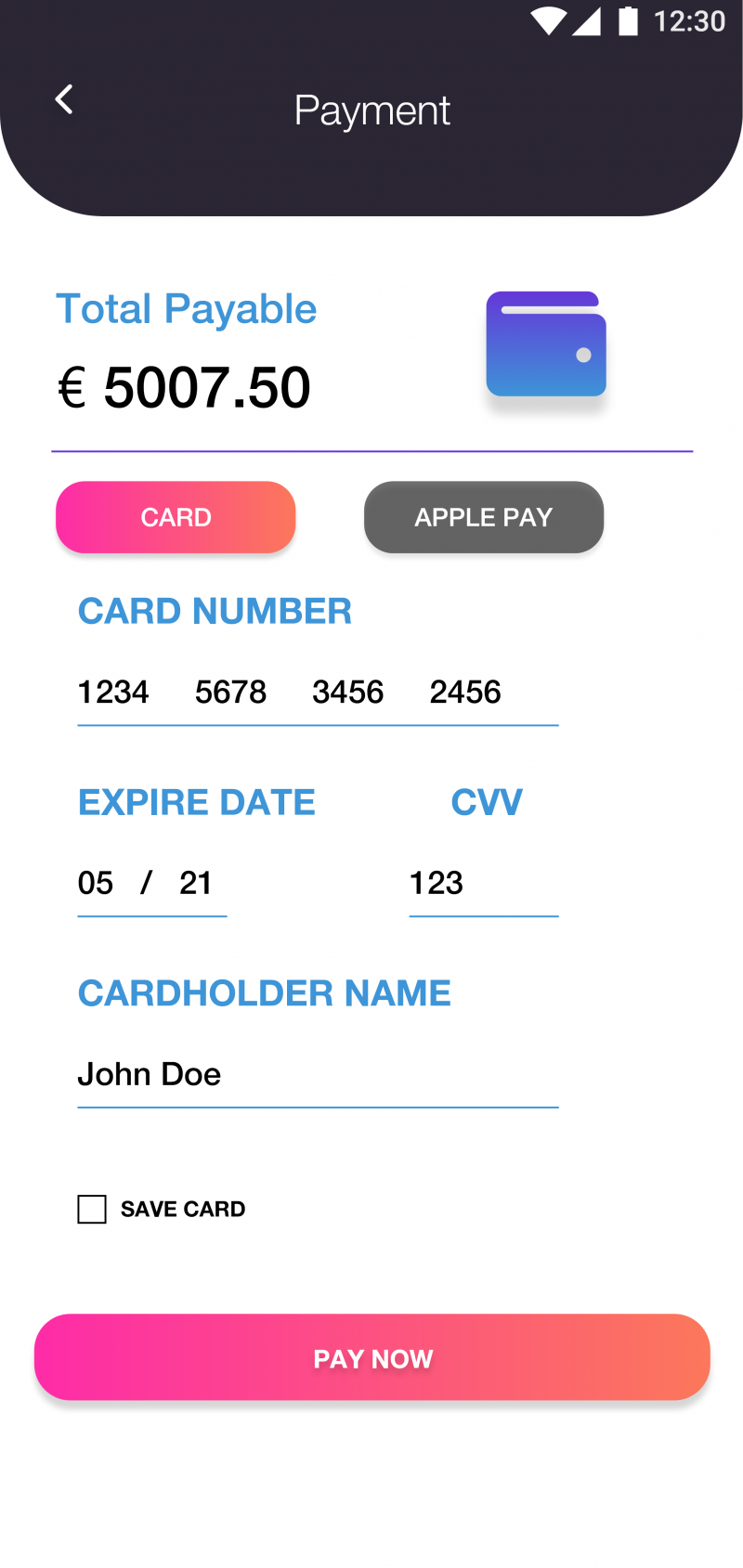Go back from the Payment screen
The width and height of the screenshot is (743, 1568).
[63, 99]
